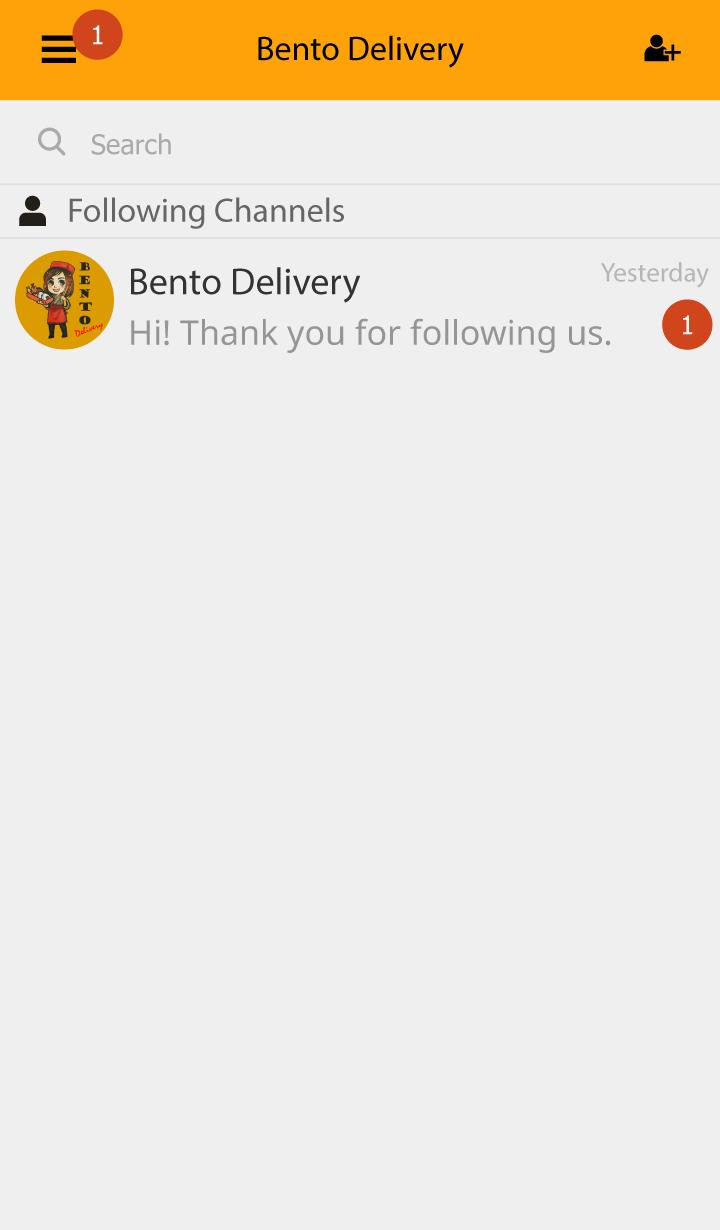Select the search magnifier icon

(51, 143)
